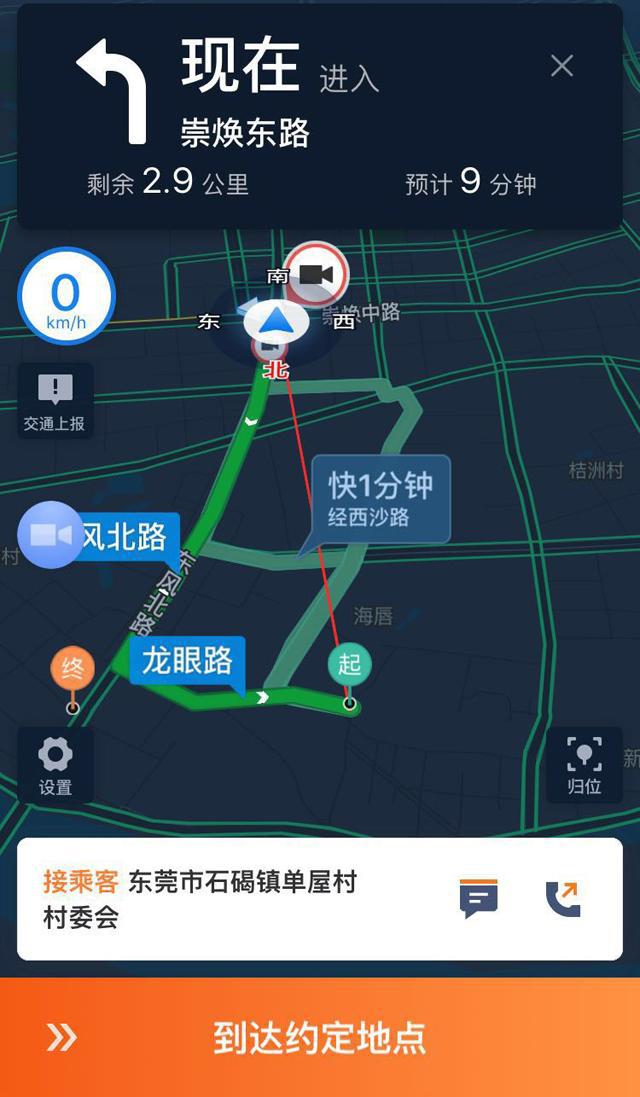Open navigation settings 设置

point(55,765)
